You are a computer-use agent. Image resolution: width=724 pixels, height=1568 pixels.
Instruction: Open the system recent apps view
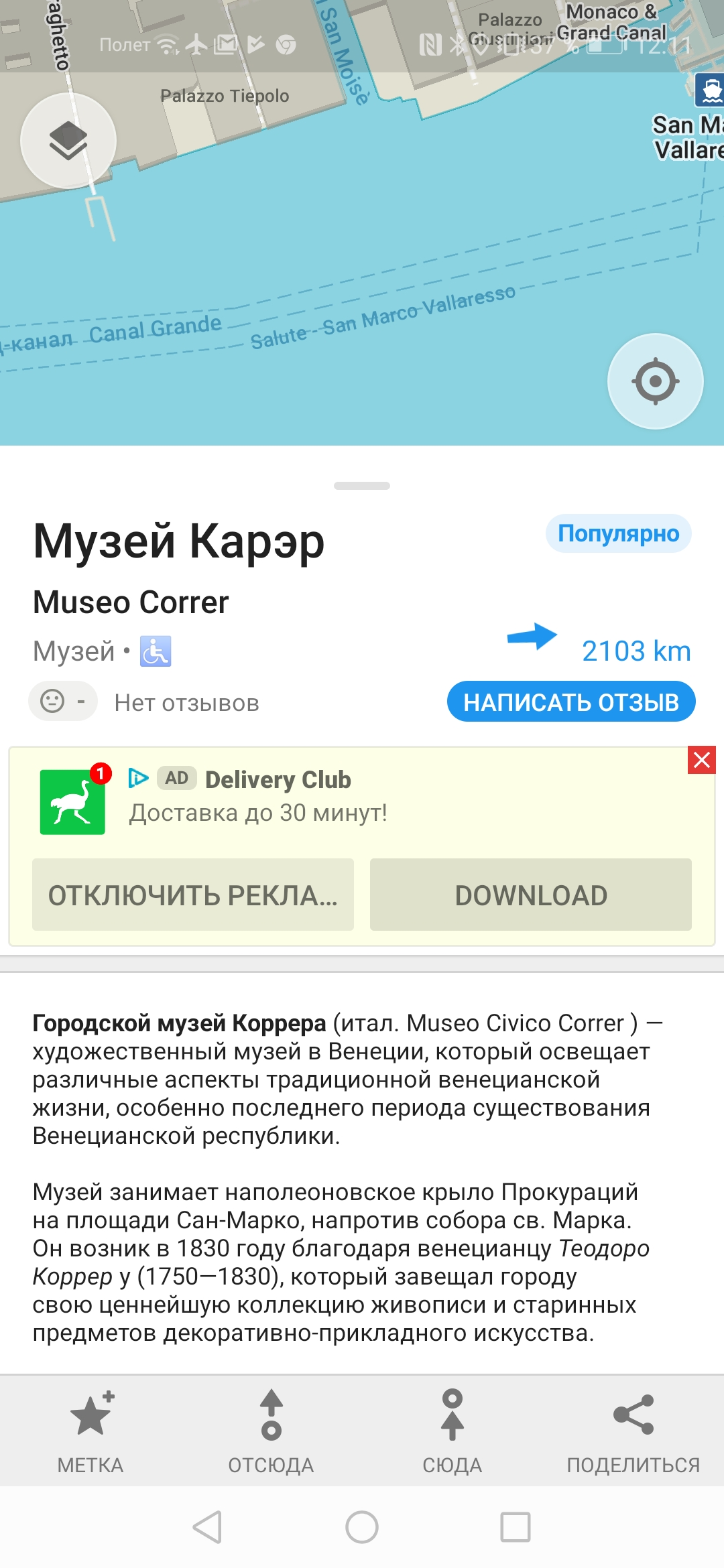click(x=515, y=1527)
